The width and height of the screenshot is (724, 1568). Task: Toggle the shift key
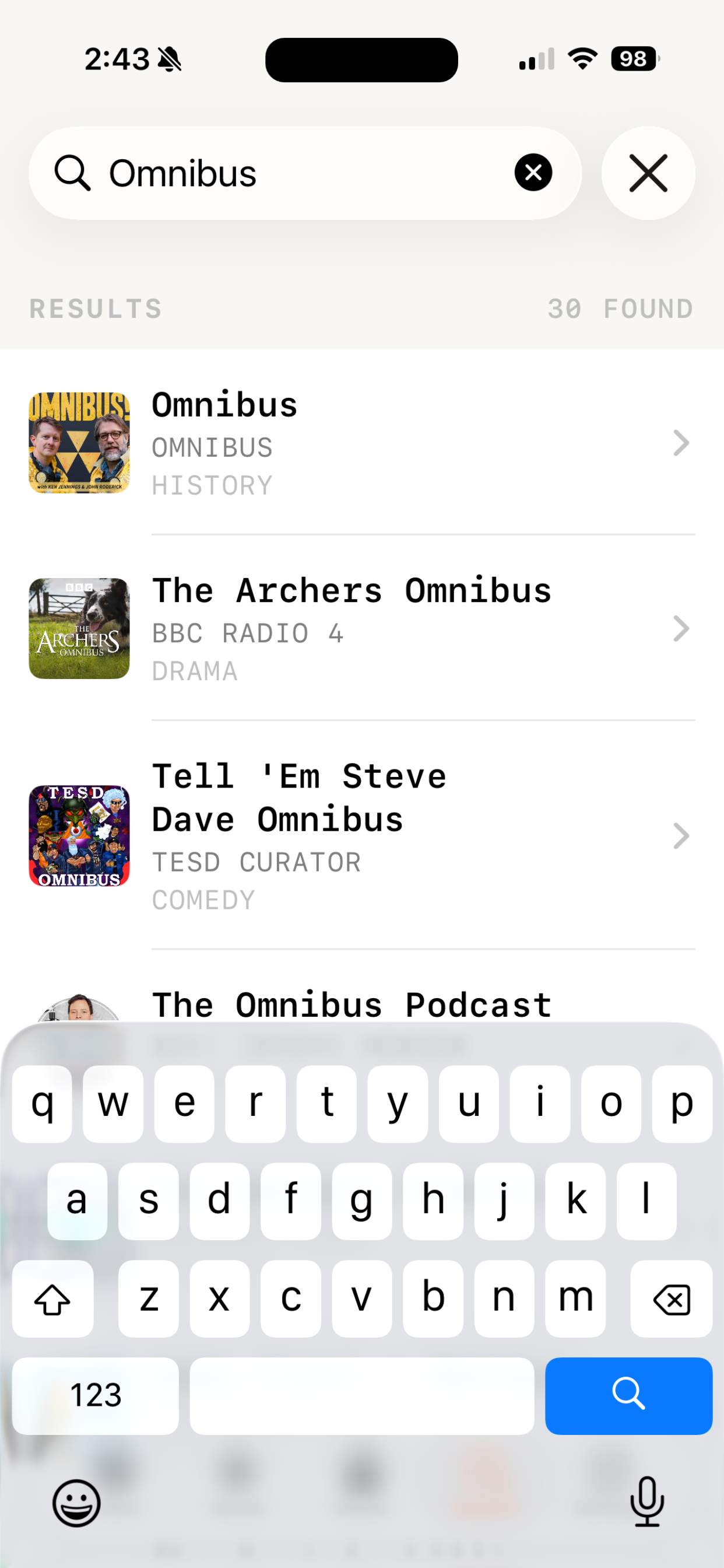pos(53,1299)
